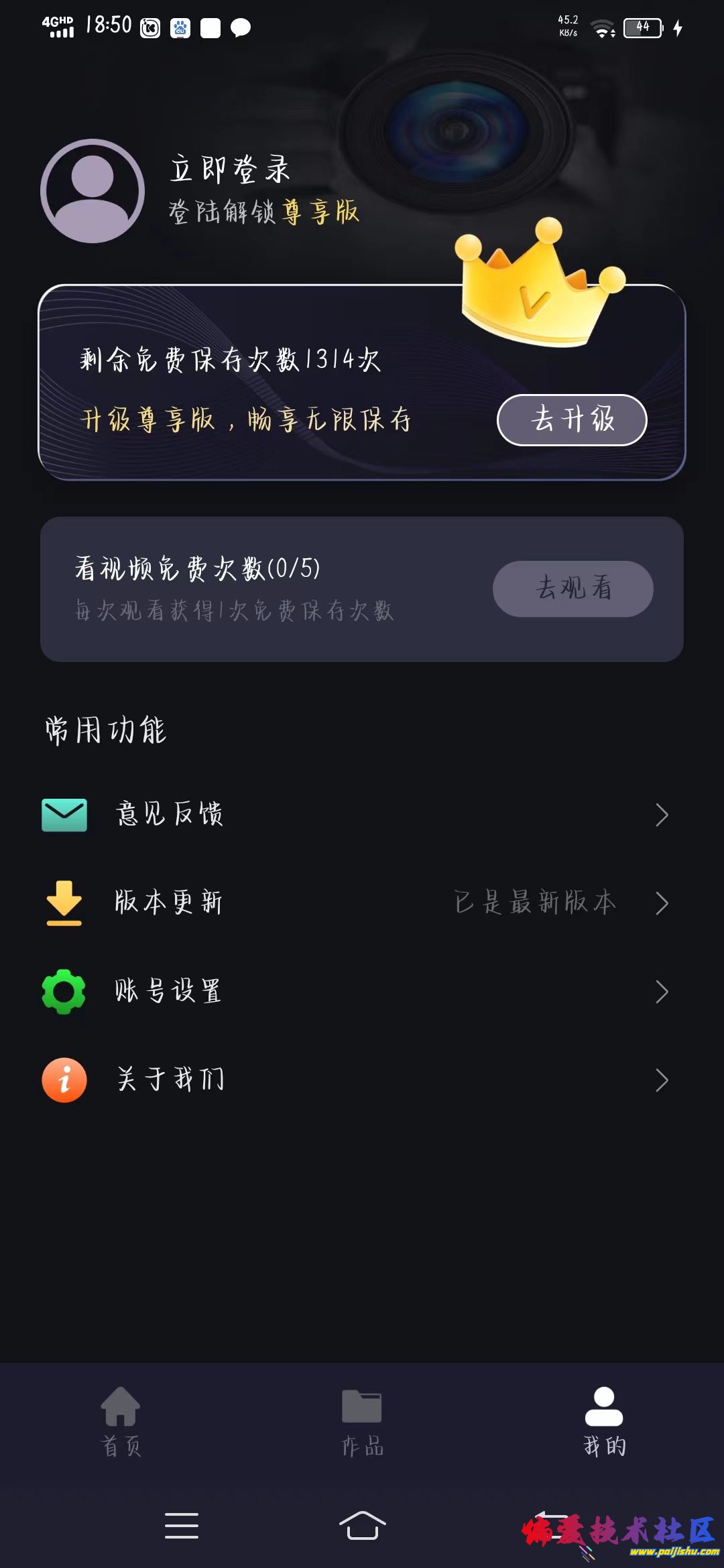
Task: Expand the 意见反馈 row chevron
Action: coord(662,814)
